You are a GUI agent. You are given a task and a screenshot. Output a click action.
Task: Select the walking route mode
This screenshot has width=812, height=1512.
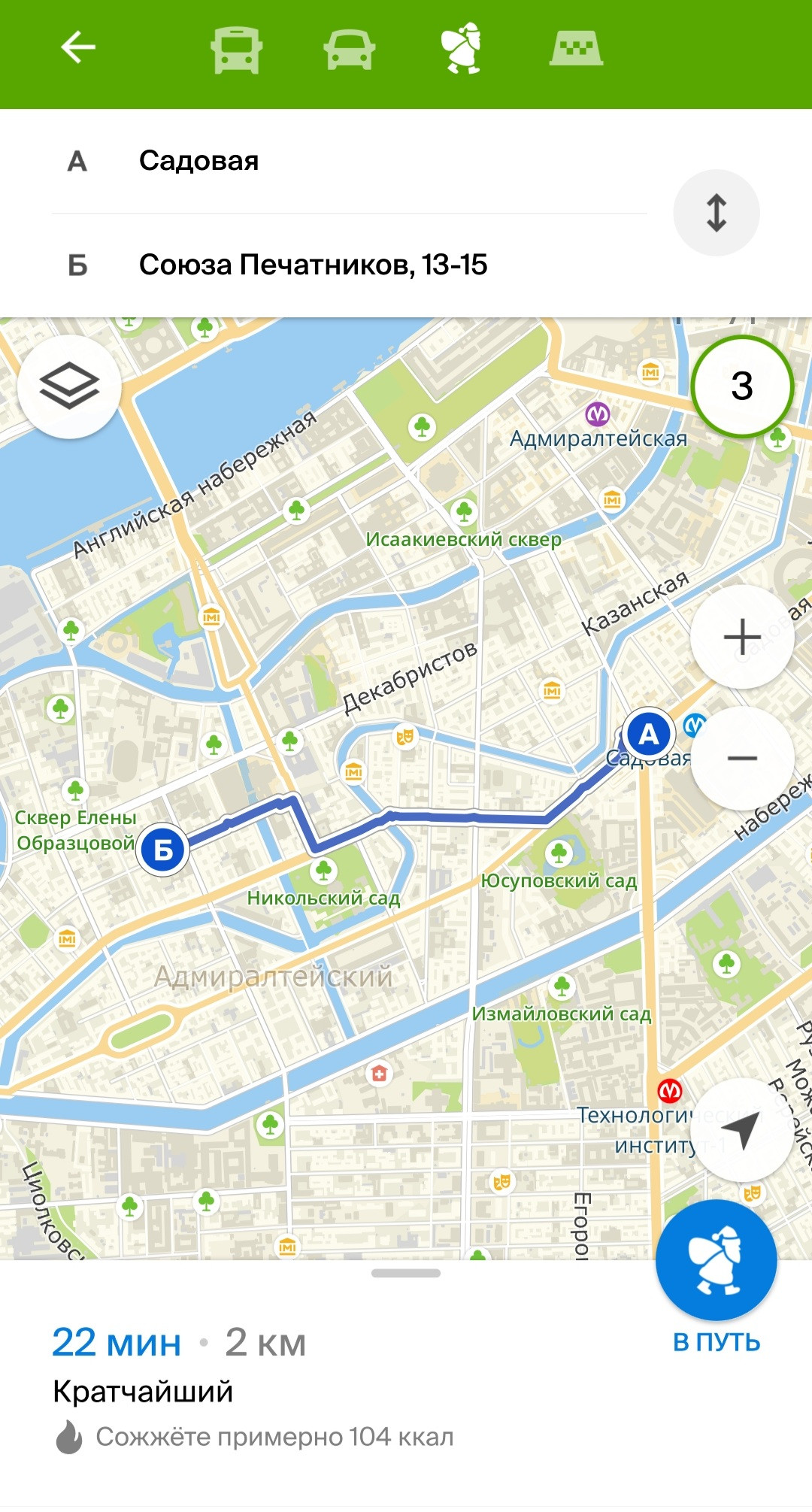462,48
